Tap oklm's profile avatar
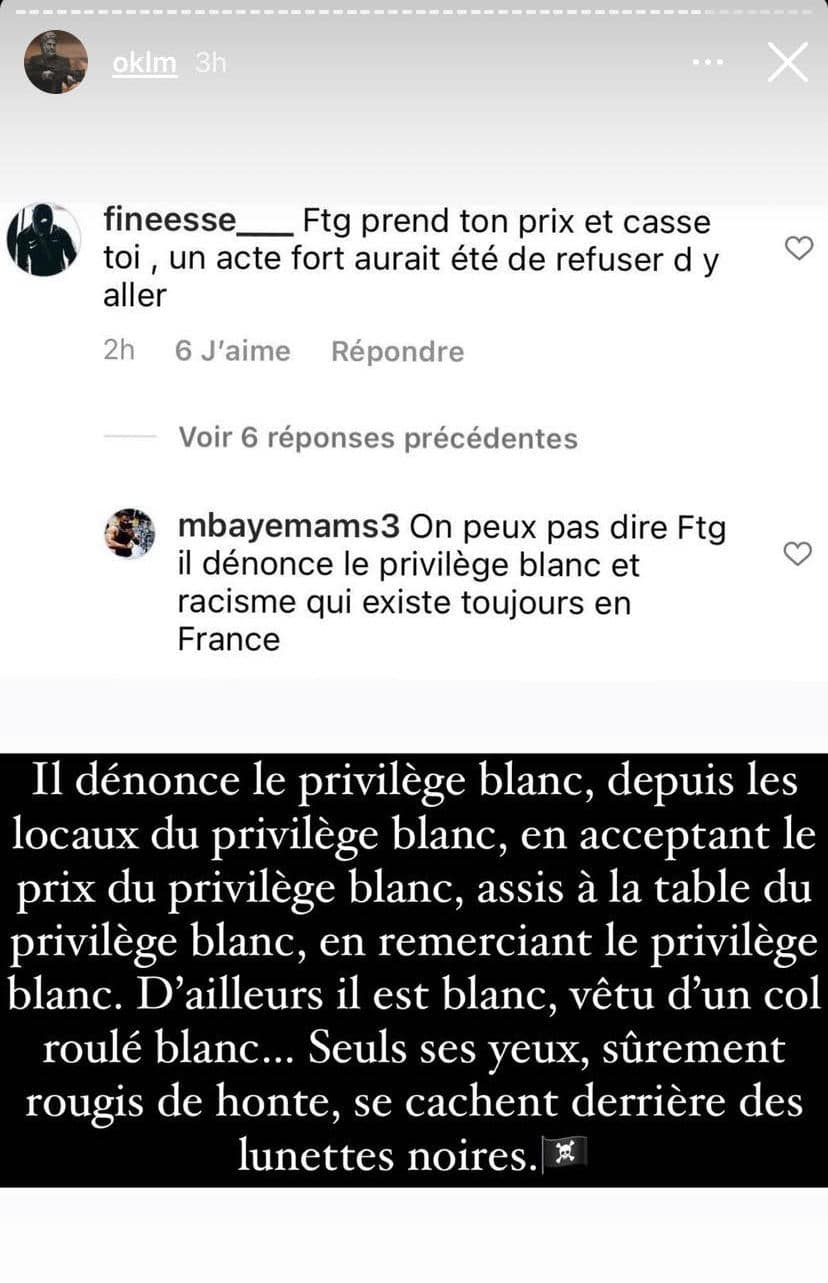The image size is (828, 1283). click(x=55, y=62)
